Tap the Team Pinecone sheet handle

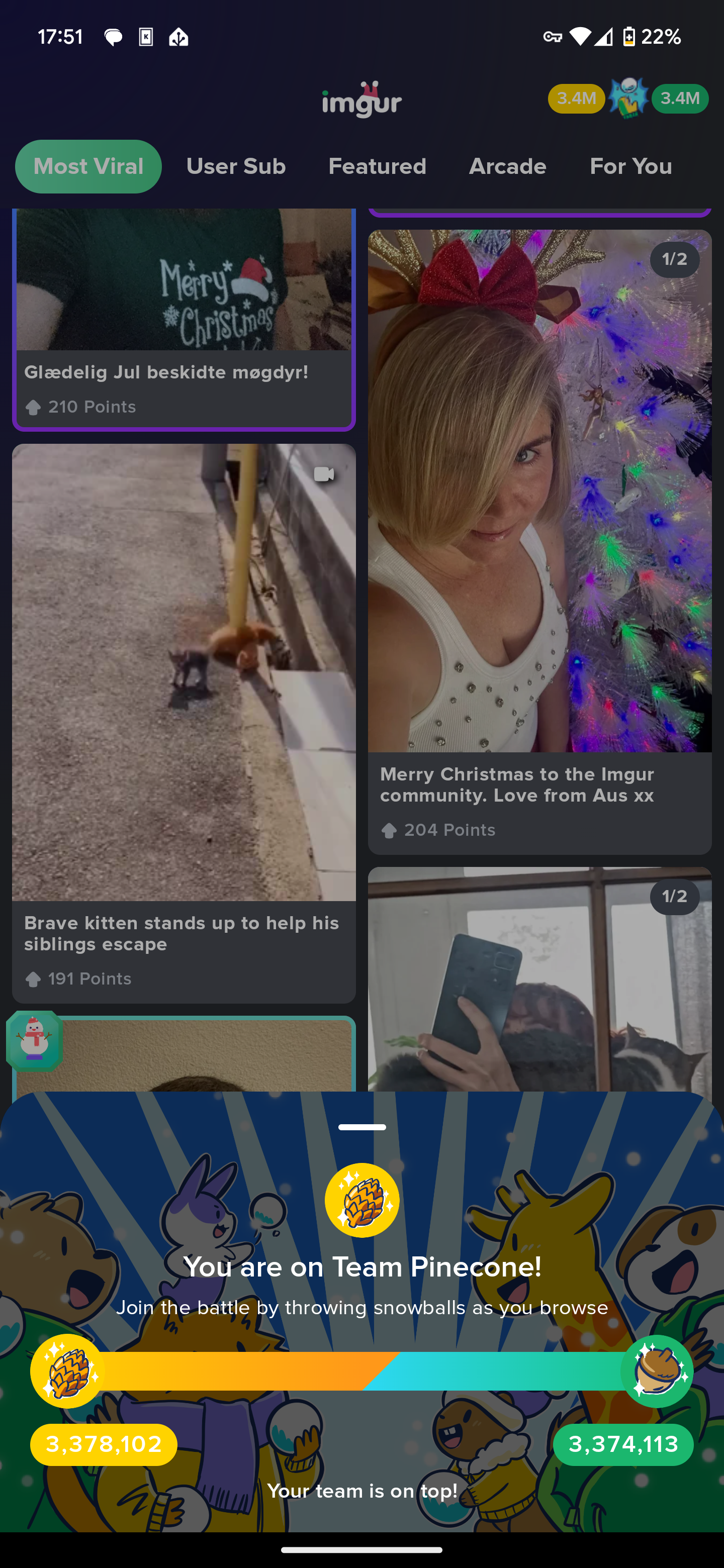pyautogui.click(x=361, y=1127)
